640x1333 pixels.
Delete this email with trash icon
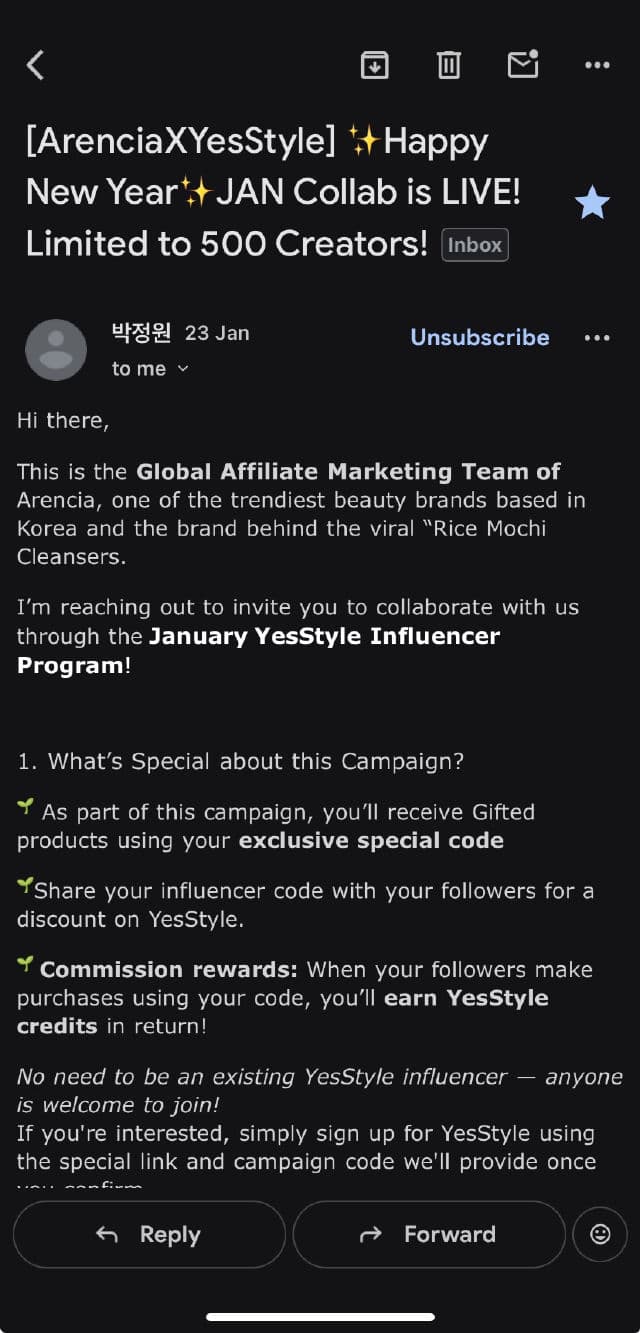pos(448,66)
